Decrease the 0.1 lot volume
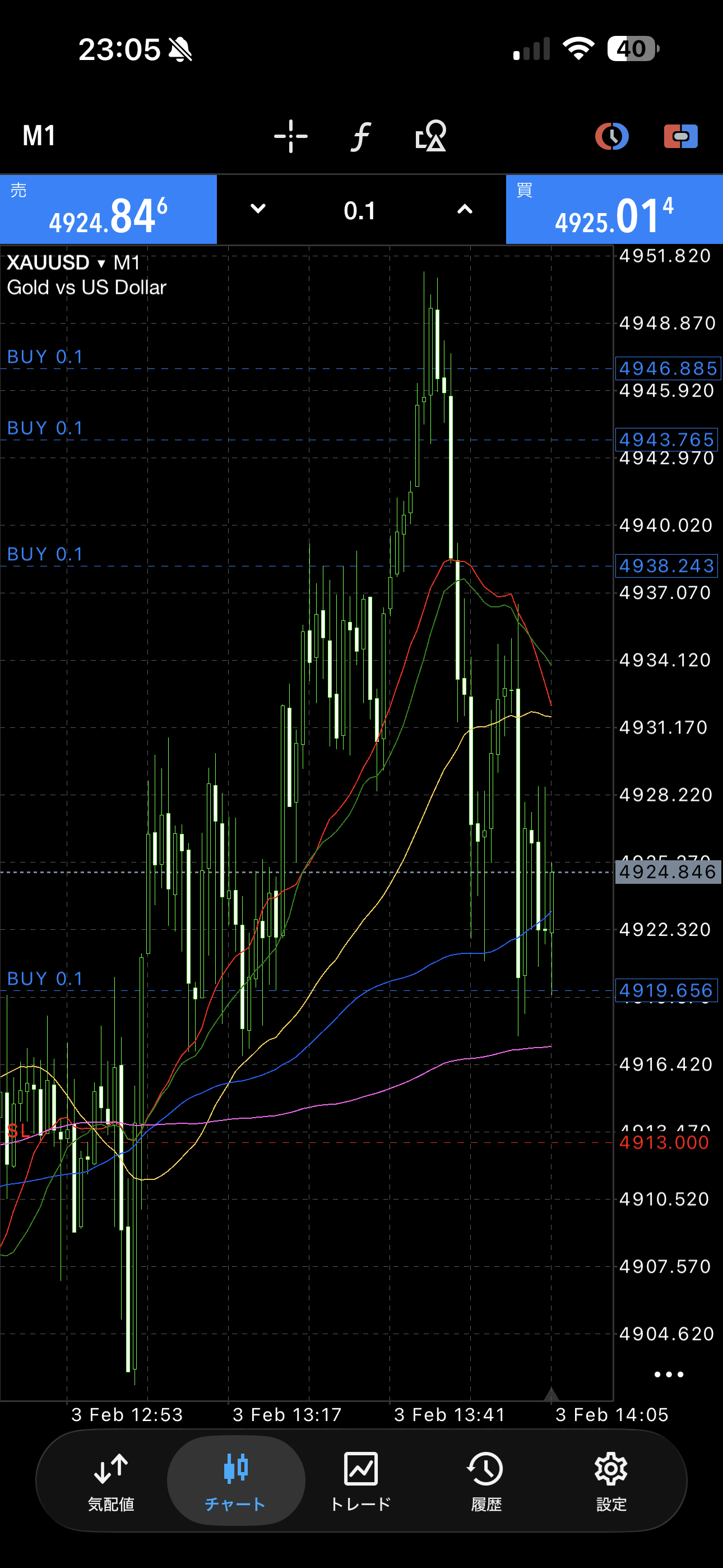Image resolution: width=723 pixels, height=1568 pixels. [258, 209]
